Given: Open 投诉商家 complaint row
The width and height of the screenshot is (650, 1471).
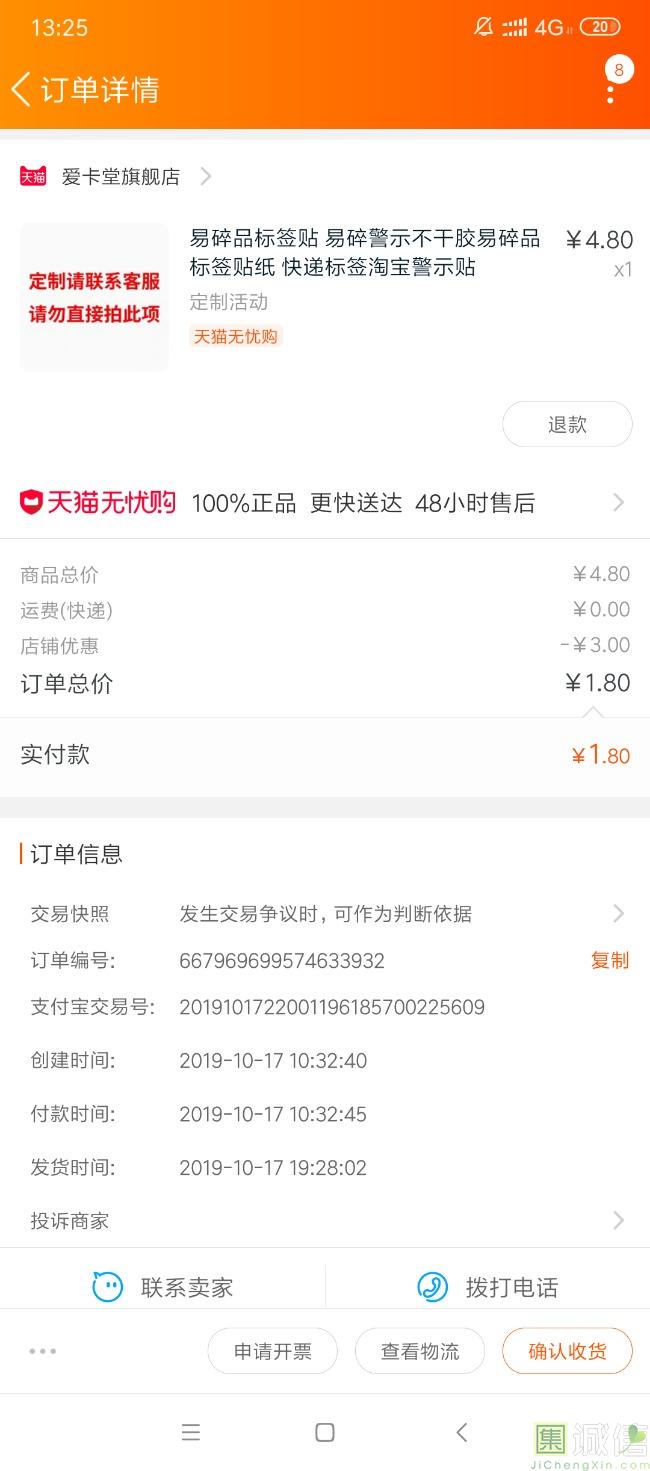Looking at the screenshot, I should click(x=325, y=1220).
